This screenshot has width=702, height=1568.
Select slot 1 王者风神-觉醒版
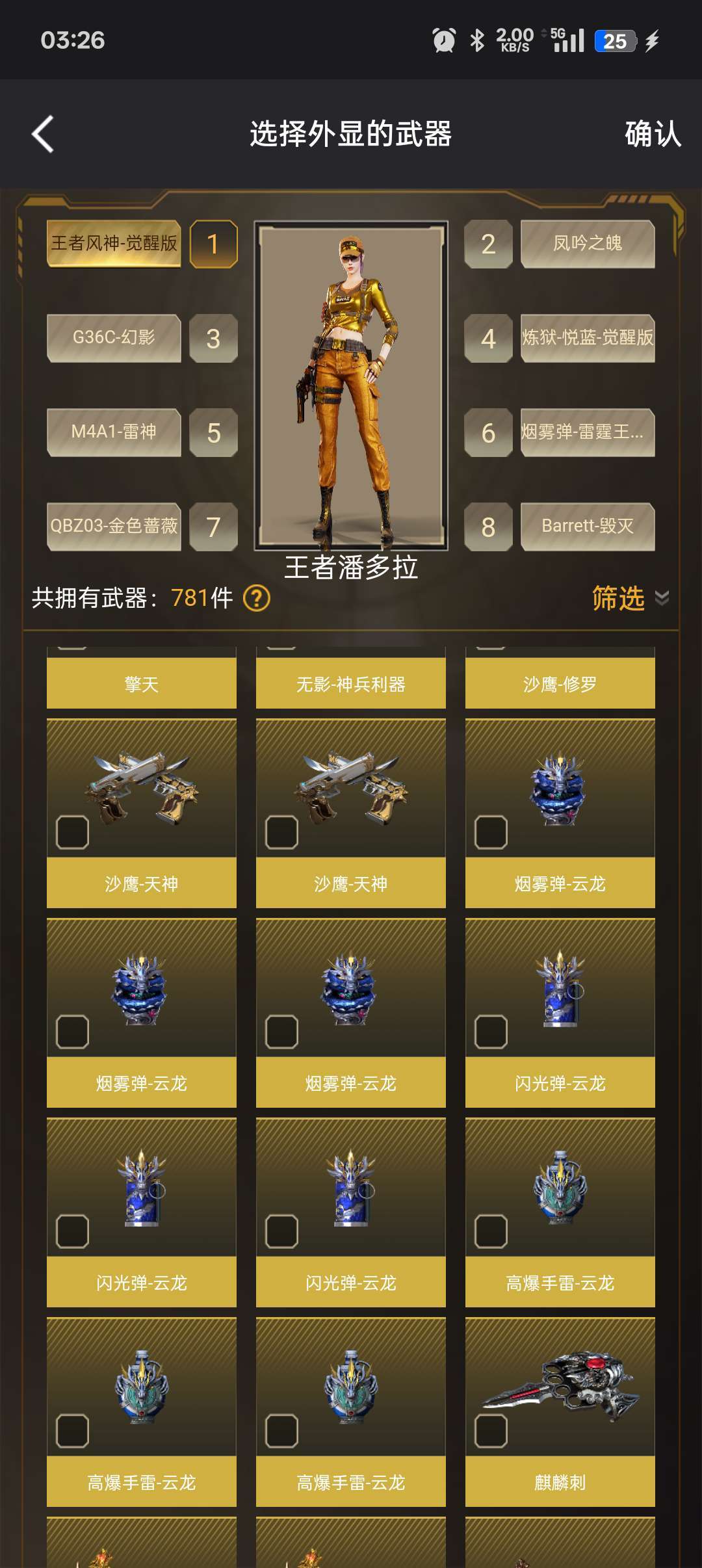point(114,244)
